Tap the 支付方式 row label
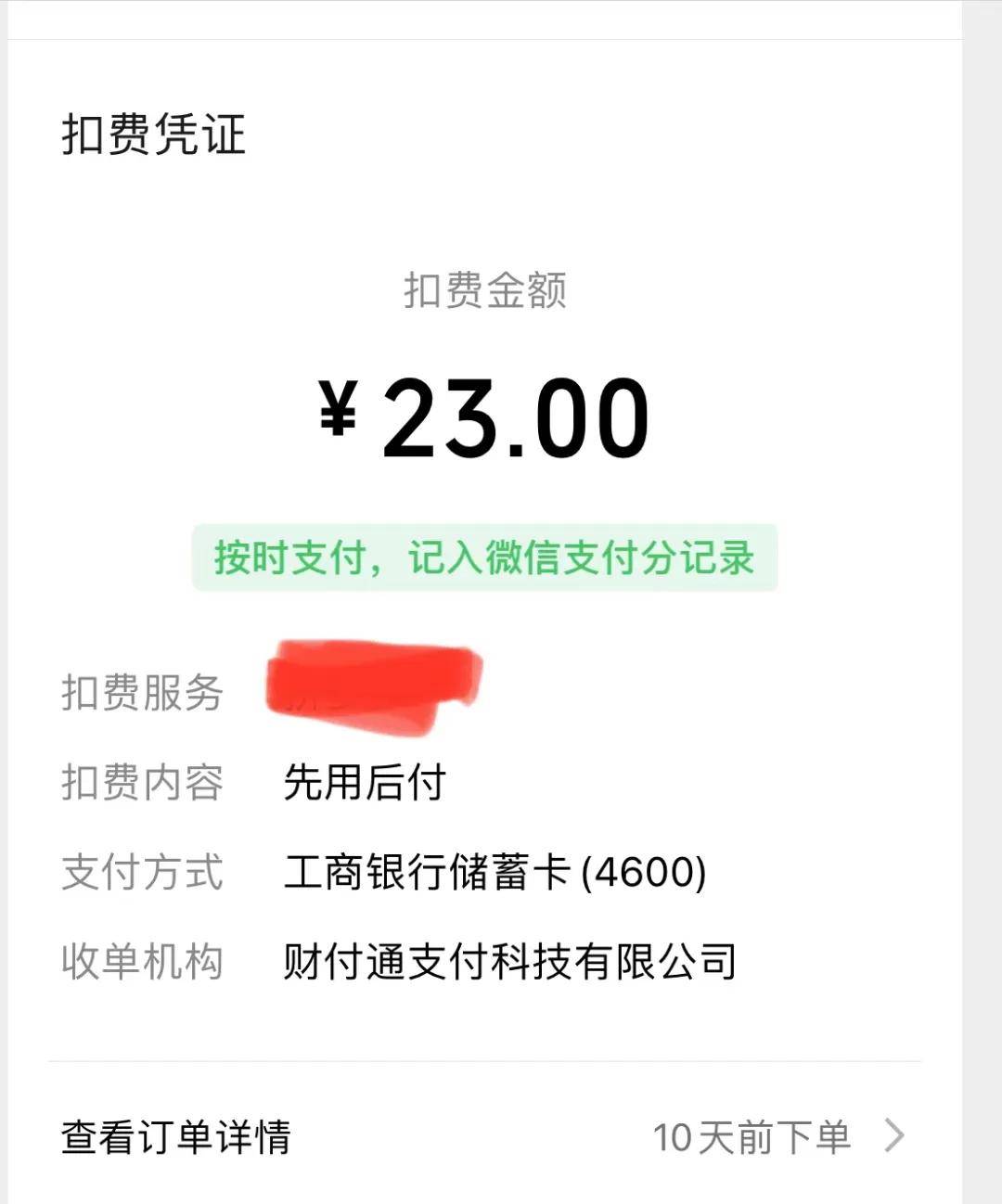 pyautogui.click(x=141, y=872)
